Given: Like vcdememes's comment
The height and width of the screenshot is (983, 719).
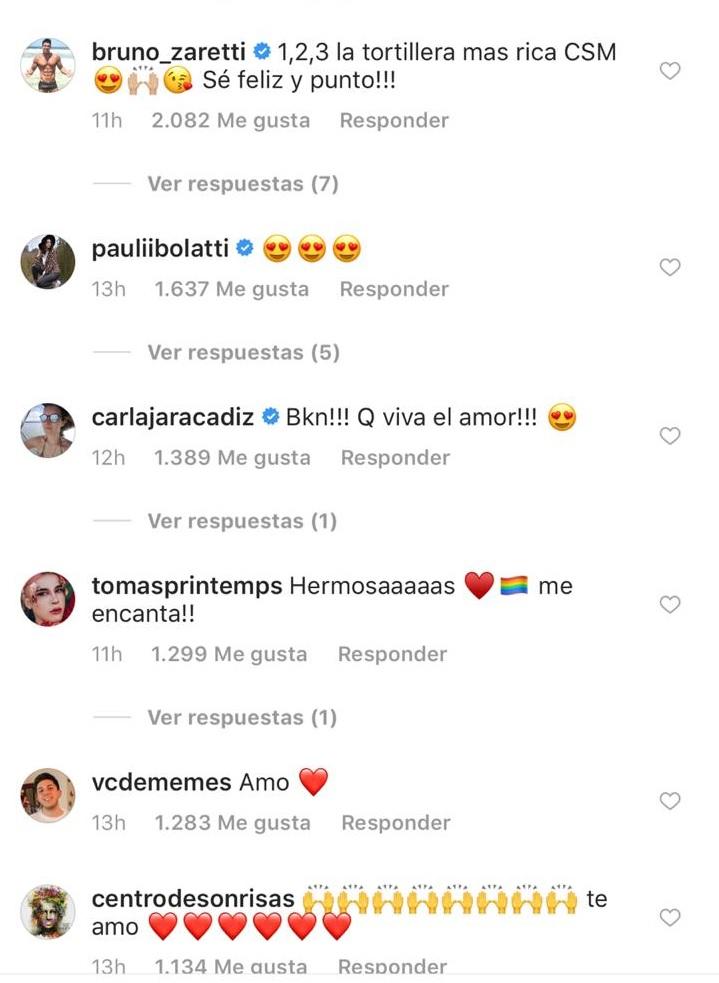Looking at the screenshot, I should [671, 801].
